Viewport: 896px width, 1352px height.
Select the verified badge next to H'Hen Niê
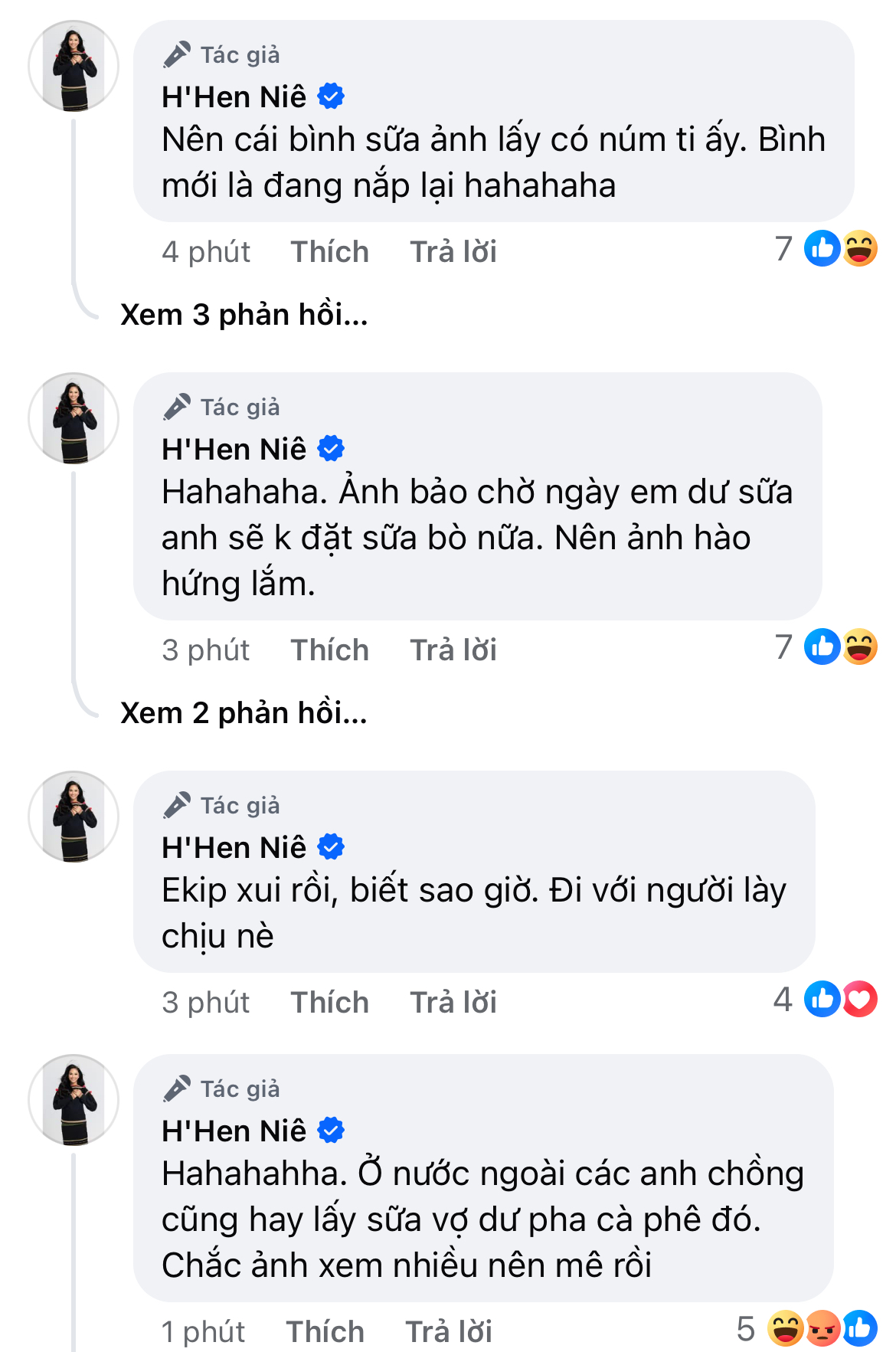[x=331, y=97]
